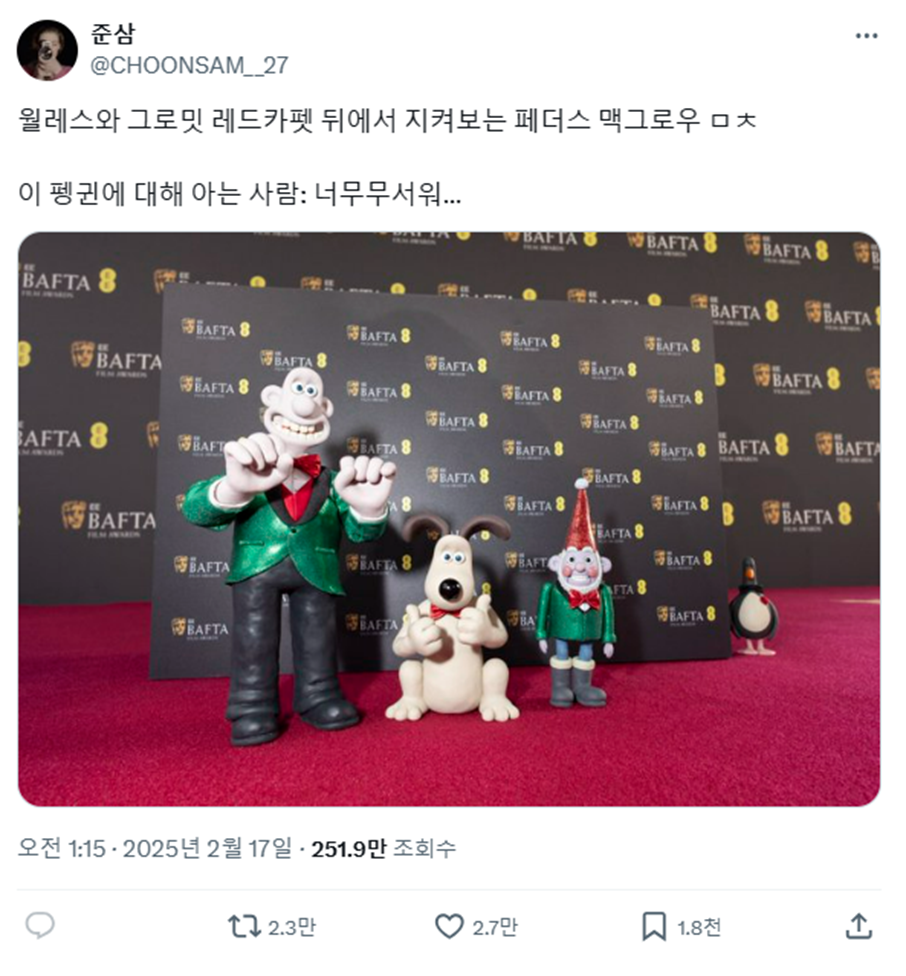This screenshot has height=976, width=906.
Task: Bookmark this post
Action: 654,926
